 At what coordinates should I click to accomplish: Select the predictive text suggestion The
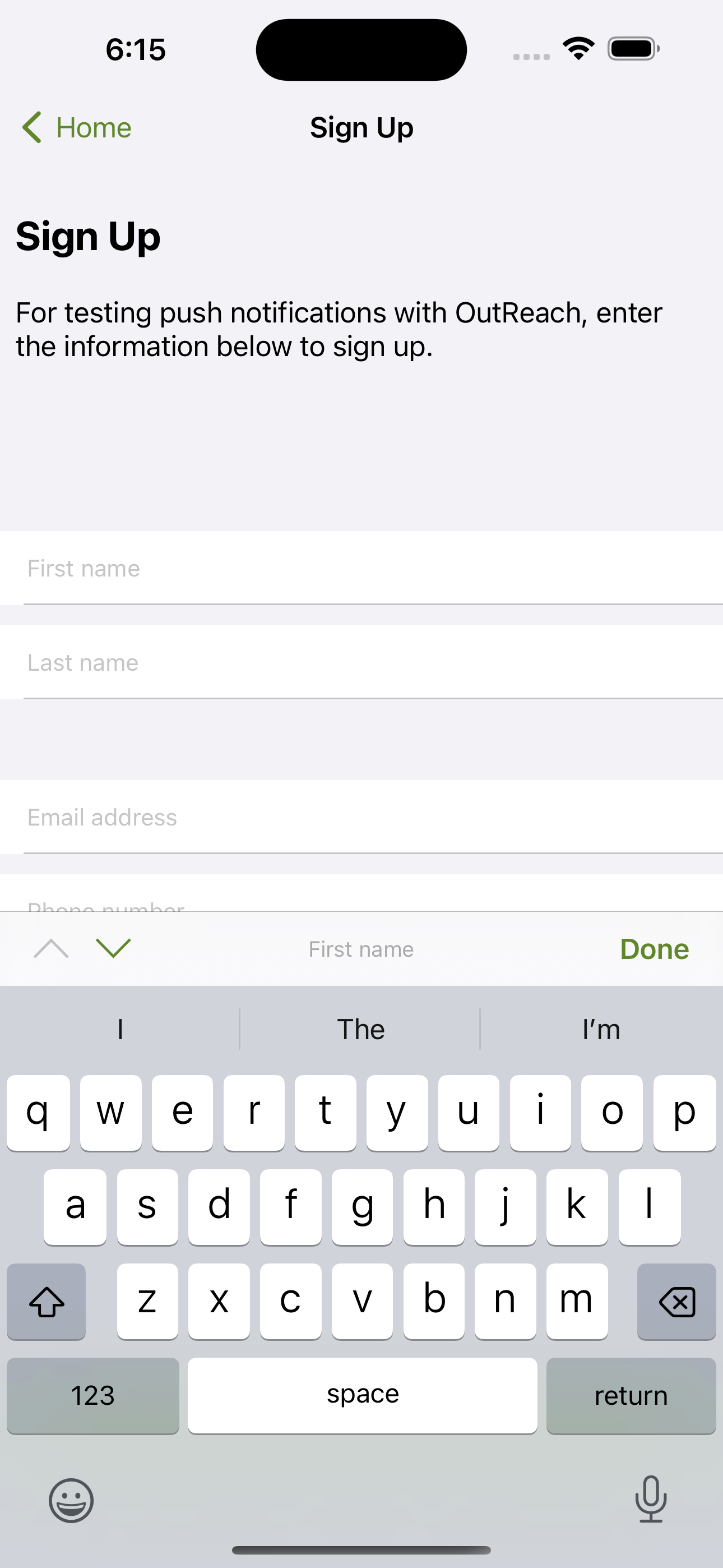(361, 1029)
